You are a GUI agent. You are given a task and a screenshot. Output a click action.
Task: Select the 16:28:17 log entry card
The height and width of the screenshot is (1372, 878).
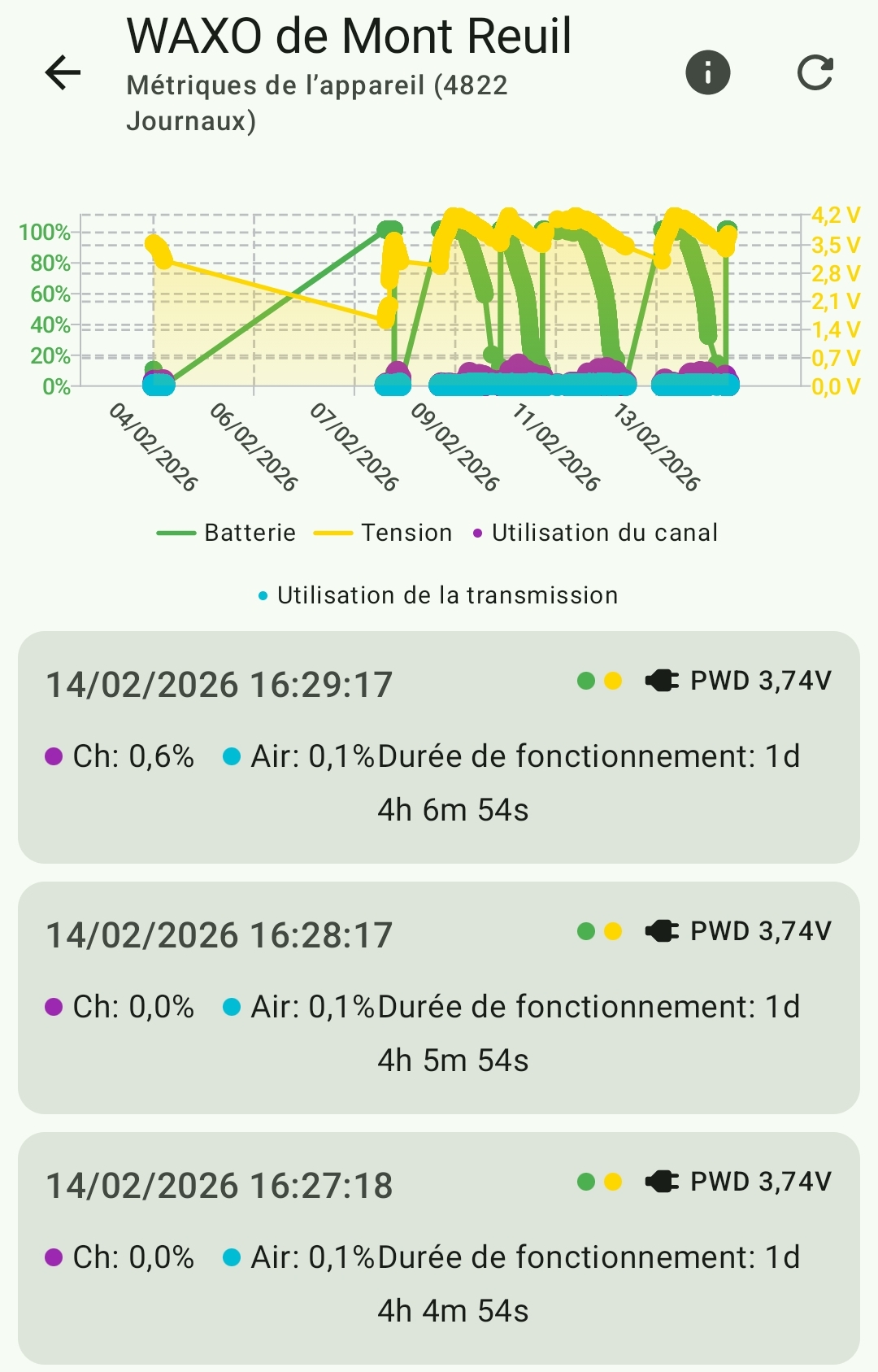(439, 997)
